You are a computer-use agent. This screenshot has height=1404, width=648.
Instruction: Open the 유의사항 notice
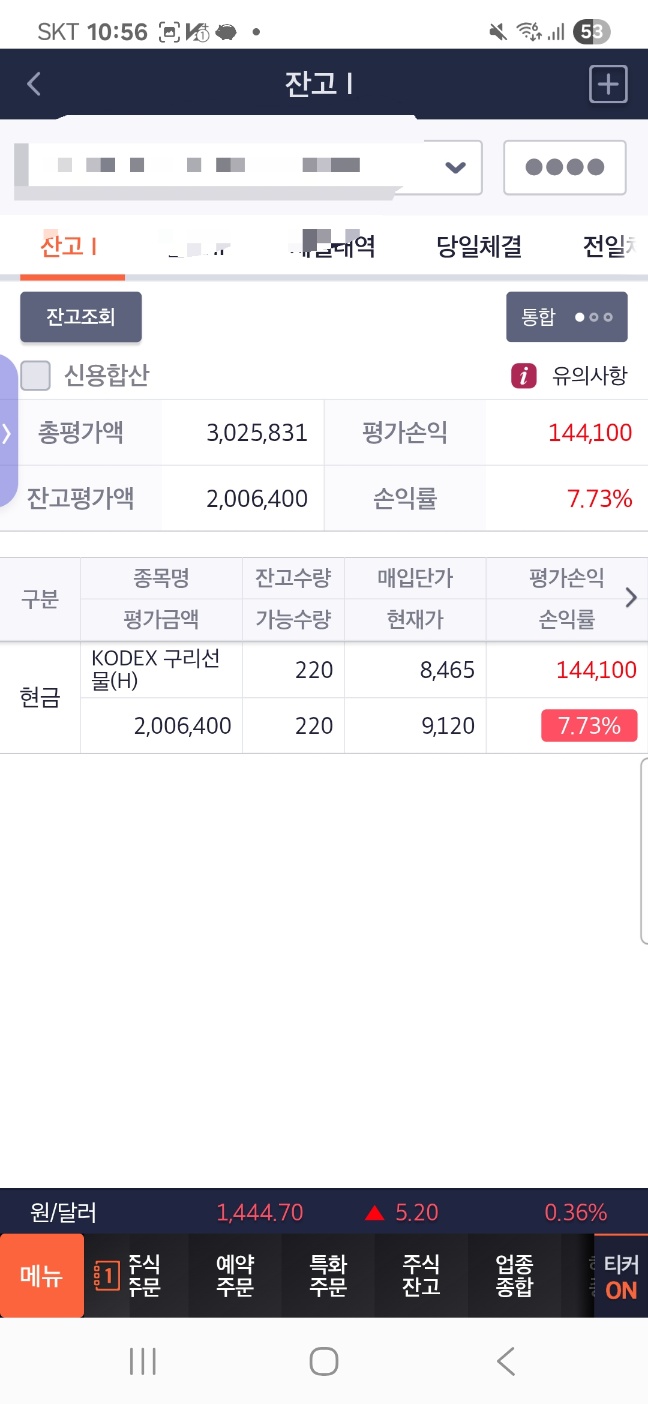(570, 376)
